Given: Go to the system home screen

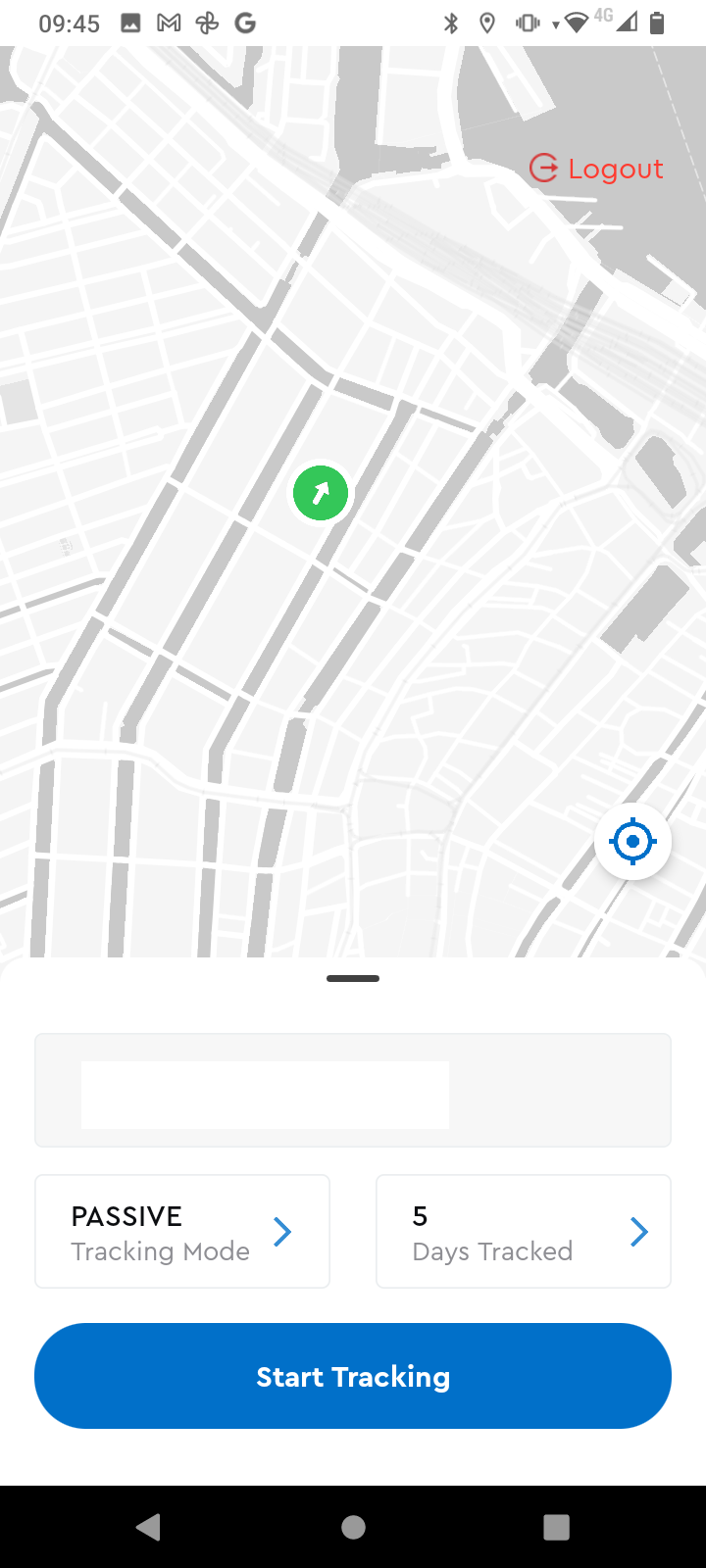Looking at the screenshot, I should click(353, 1527).
